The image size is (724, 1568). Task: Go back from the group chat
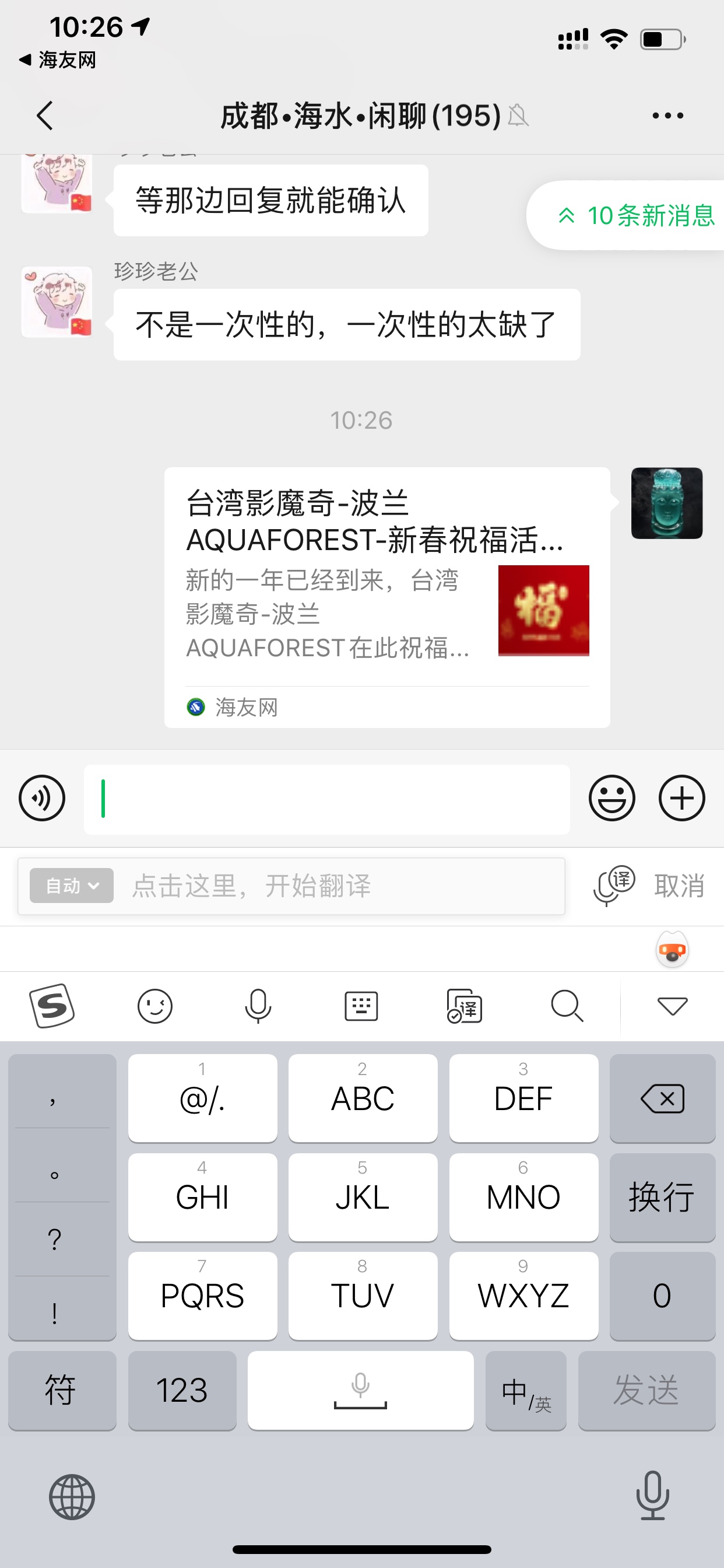(x=45, y=115)
